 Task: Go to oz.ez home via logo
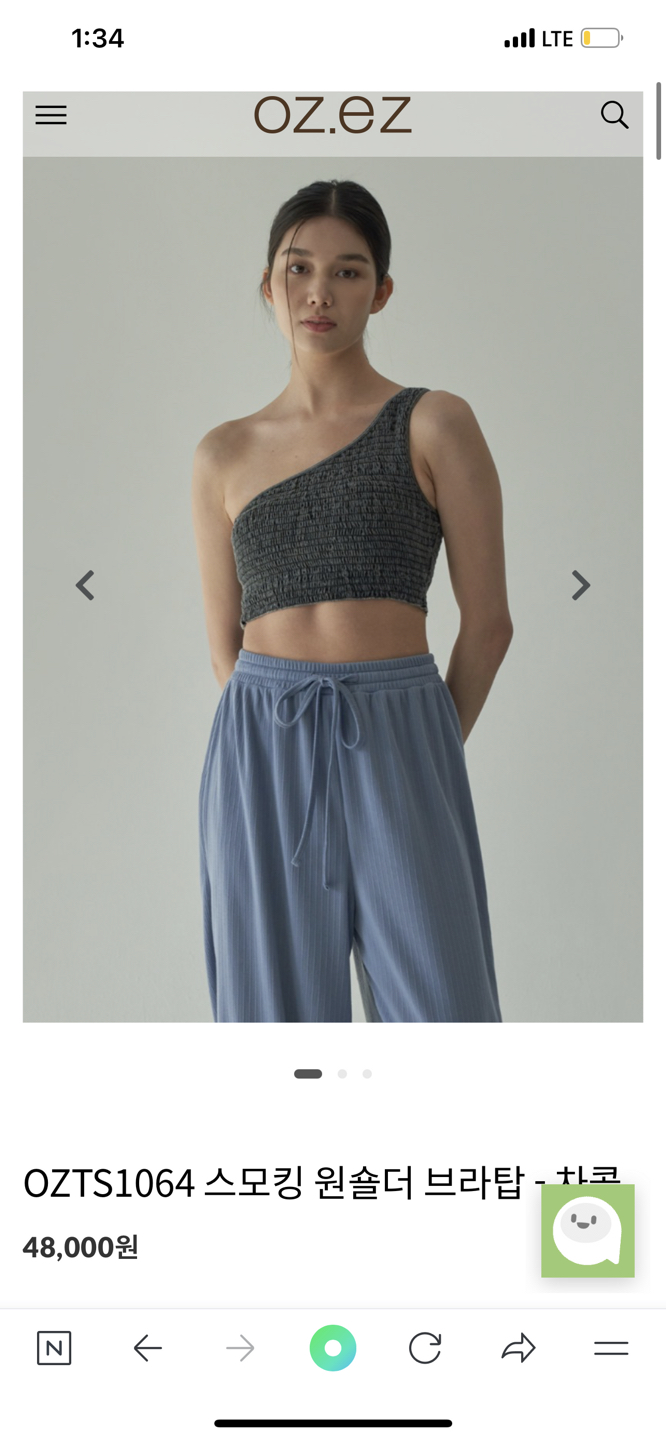[332, 115]
